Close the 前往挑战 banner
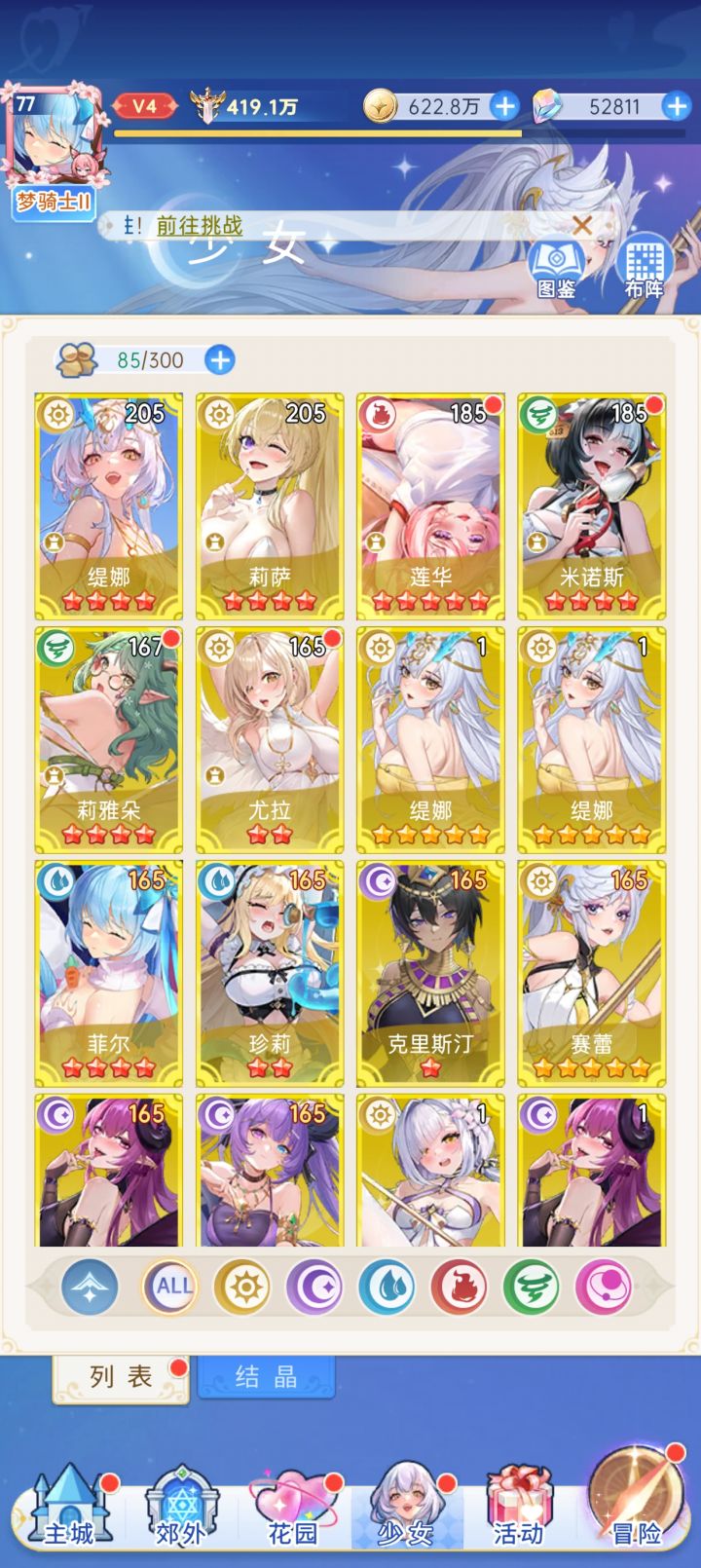 [582, 226]
